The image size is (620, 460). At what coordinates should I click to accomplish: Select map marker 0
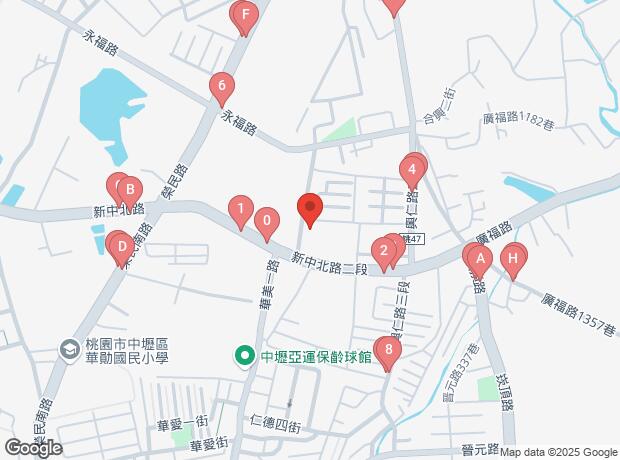(x=266, y=220)
